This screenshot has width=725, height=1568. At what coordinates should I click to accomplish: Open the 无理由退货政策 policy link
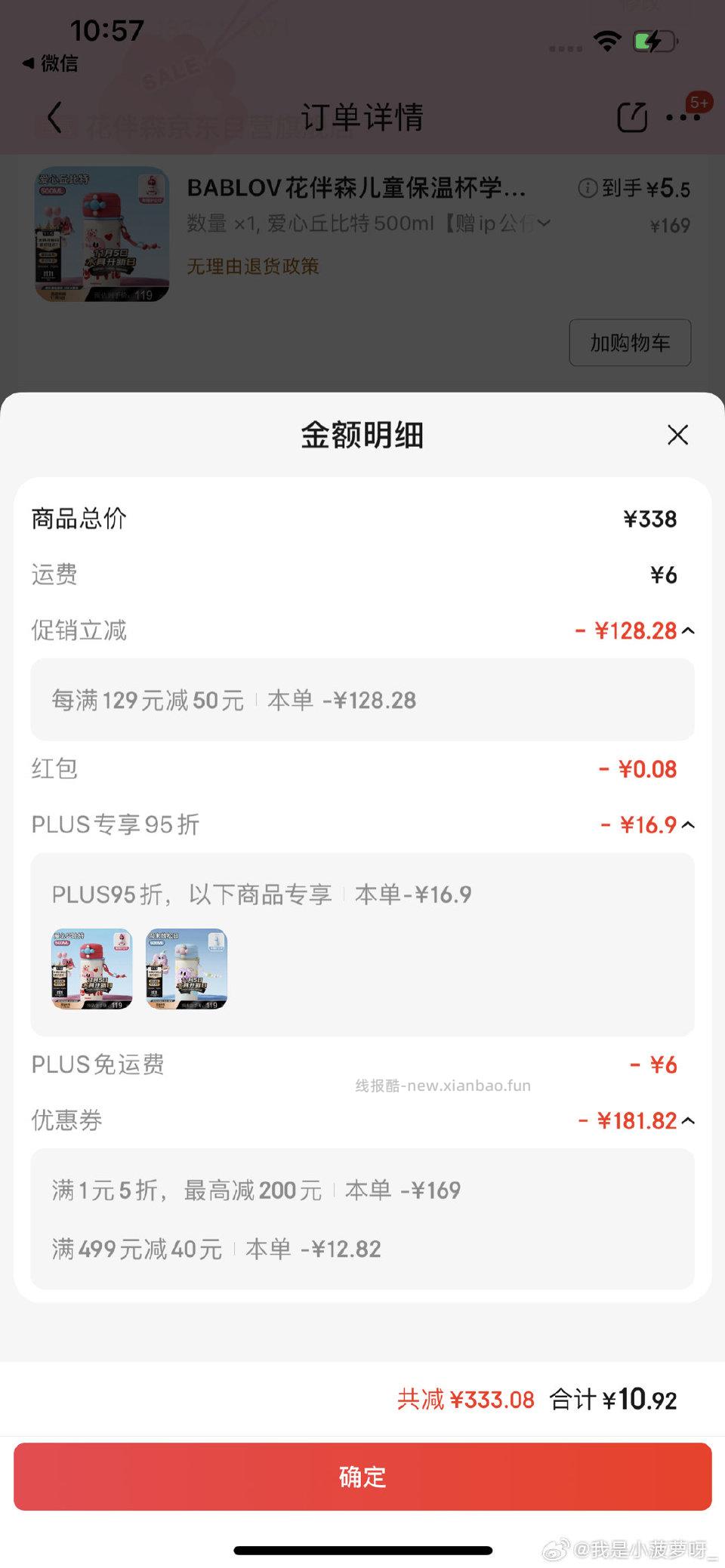click(x=252, y=266)
